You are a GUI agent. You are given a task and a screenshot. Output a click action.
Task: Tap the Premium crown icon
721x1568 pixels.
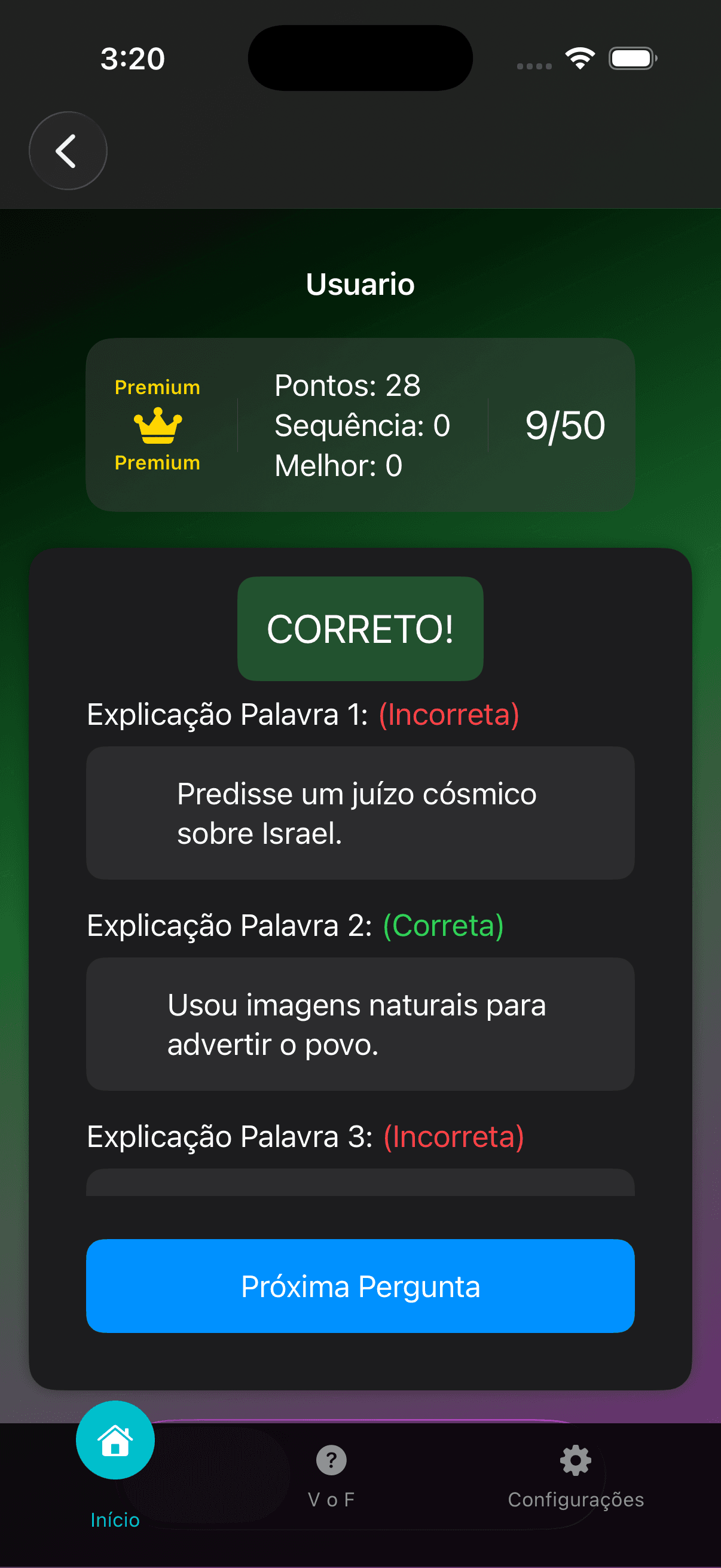click(x=157, y=425)
